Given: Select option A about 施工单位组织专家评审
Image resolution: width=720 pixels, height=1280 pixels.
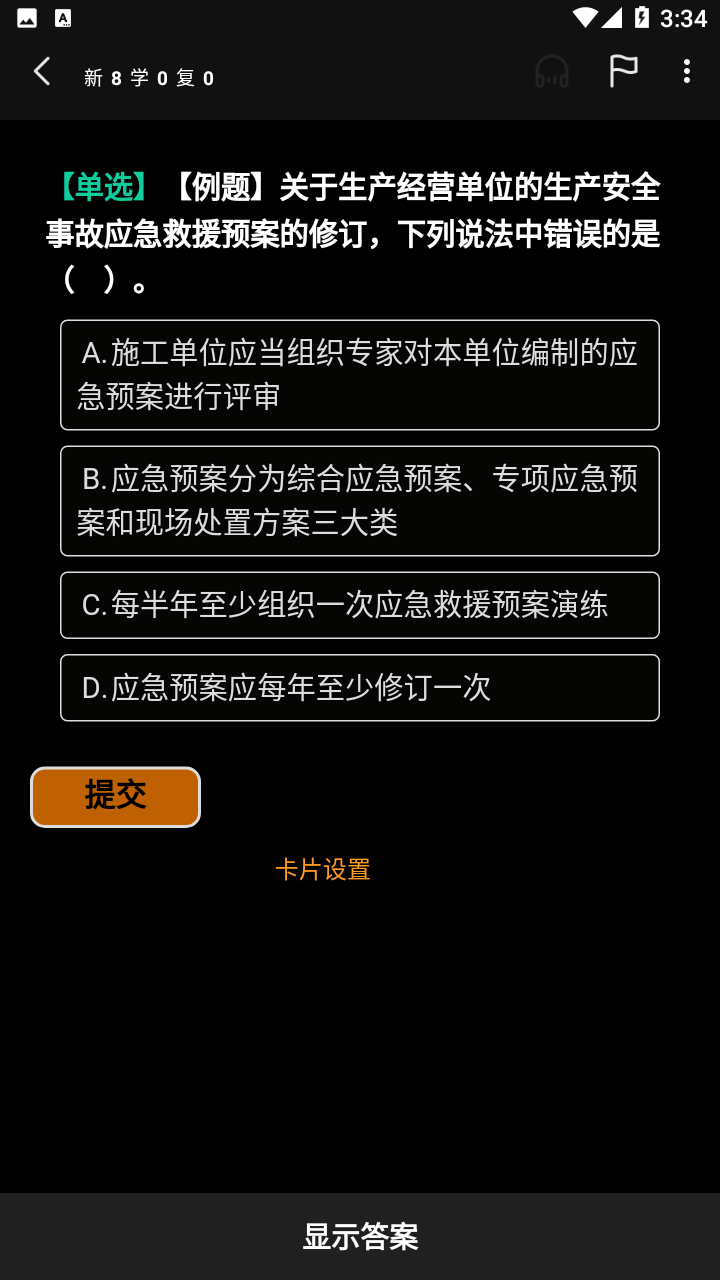Looking at the screenshot, I should (x=360, y=375).
